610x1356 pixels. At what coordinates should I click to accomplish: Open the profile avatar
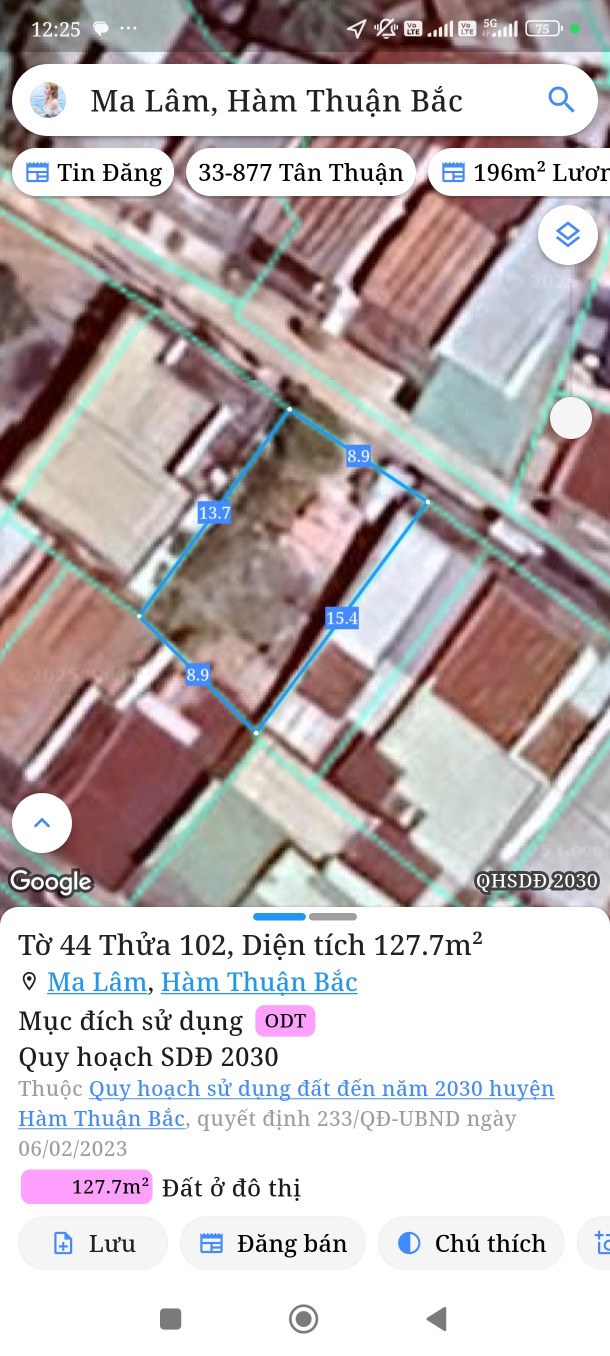[x=48, y=100]
